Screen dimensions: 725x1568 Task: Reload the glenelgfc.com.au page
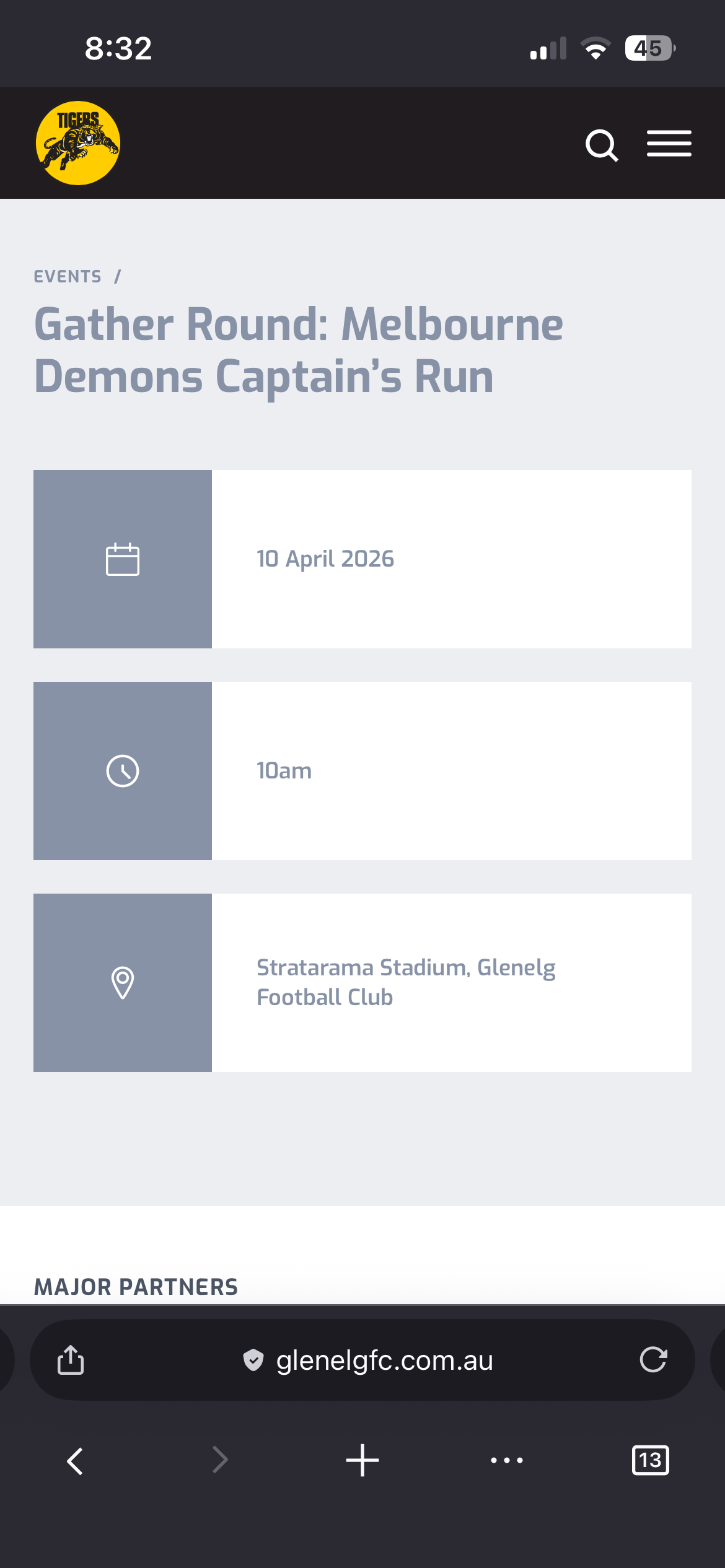[653, 1360]
